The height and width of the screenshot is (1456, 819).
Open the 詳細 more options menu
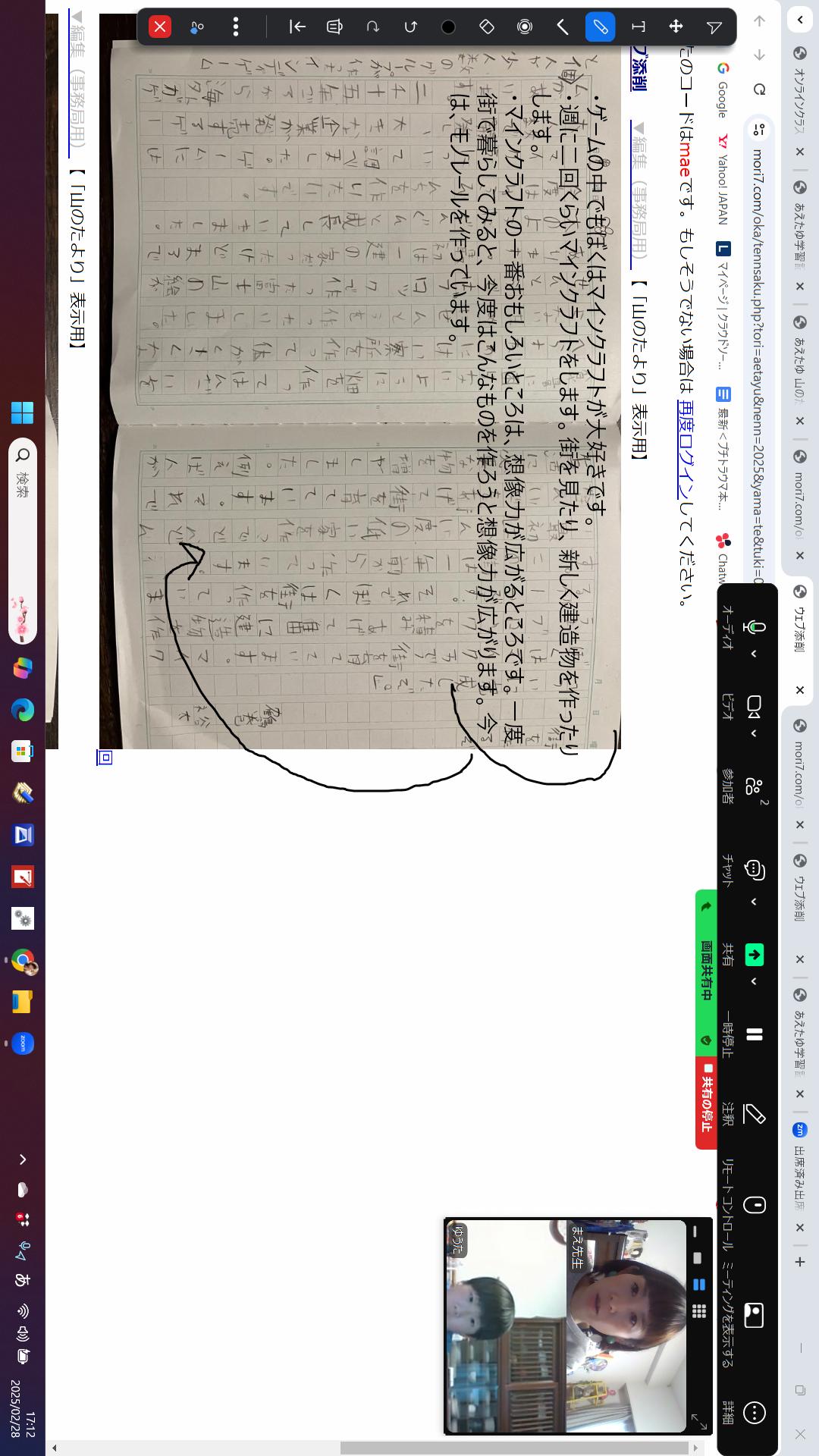(x=754, y=1412)
